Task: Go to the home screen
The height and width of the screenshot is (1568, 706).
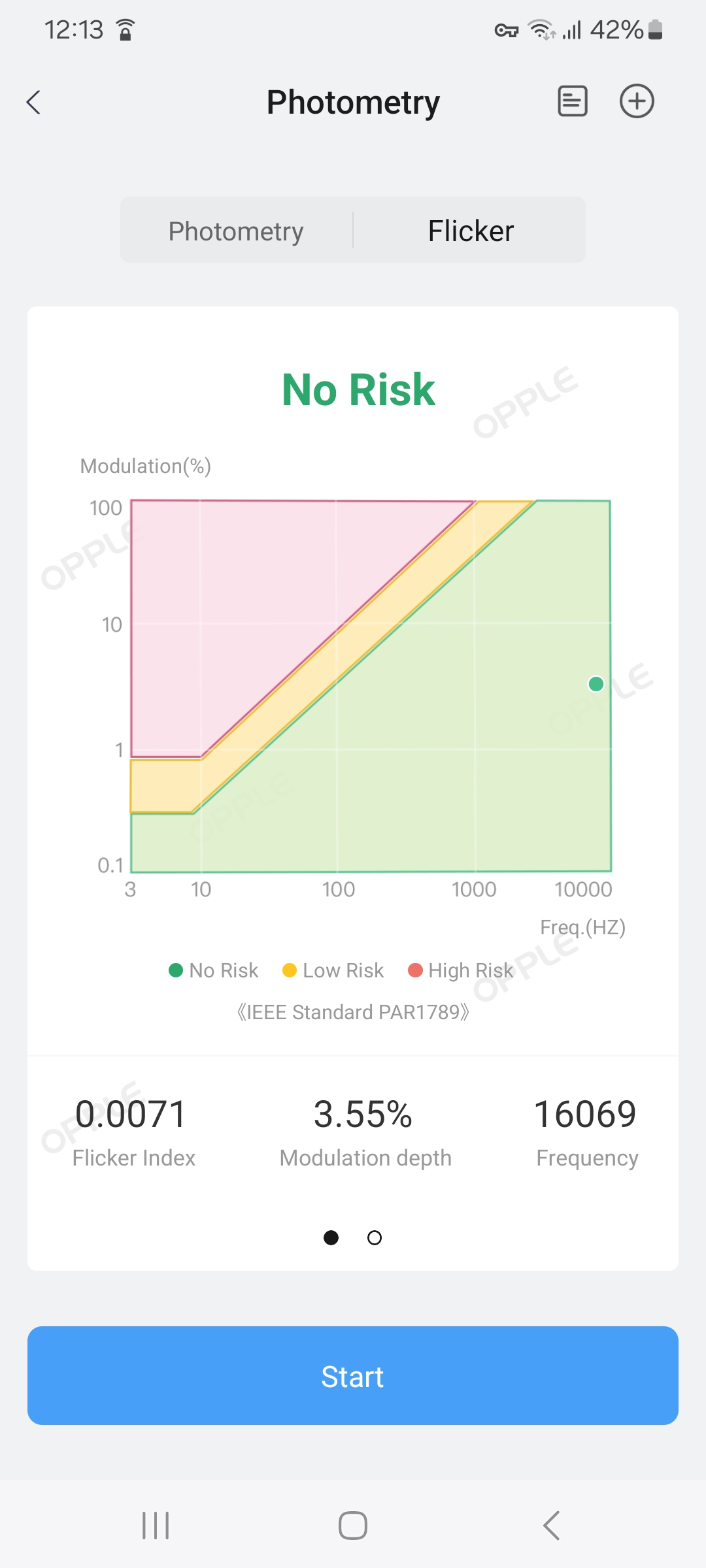Action: pyautogui.click(x=353, y=1526)
